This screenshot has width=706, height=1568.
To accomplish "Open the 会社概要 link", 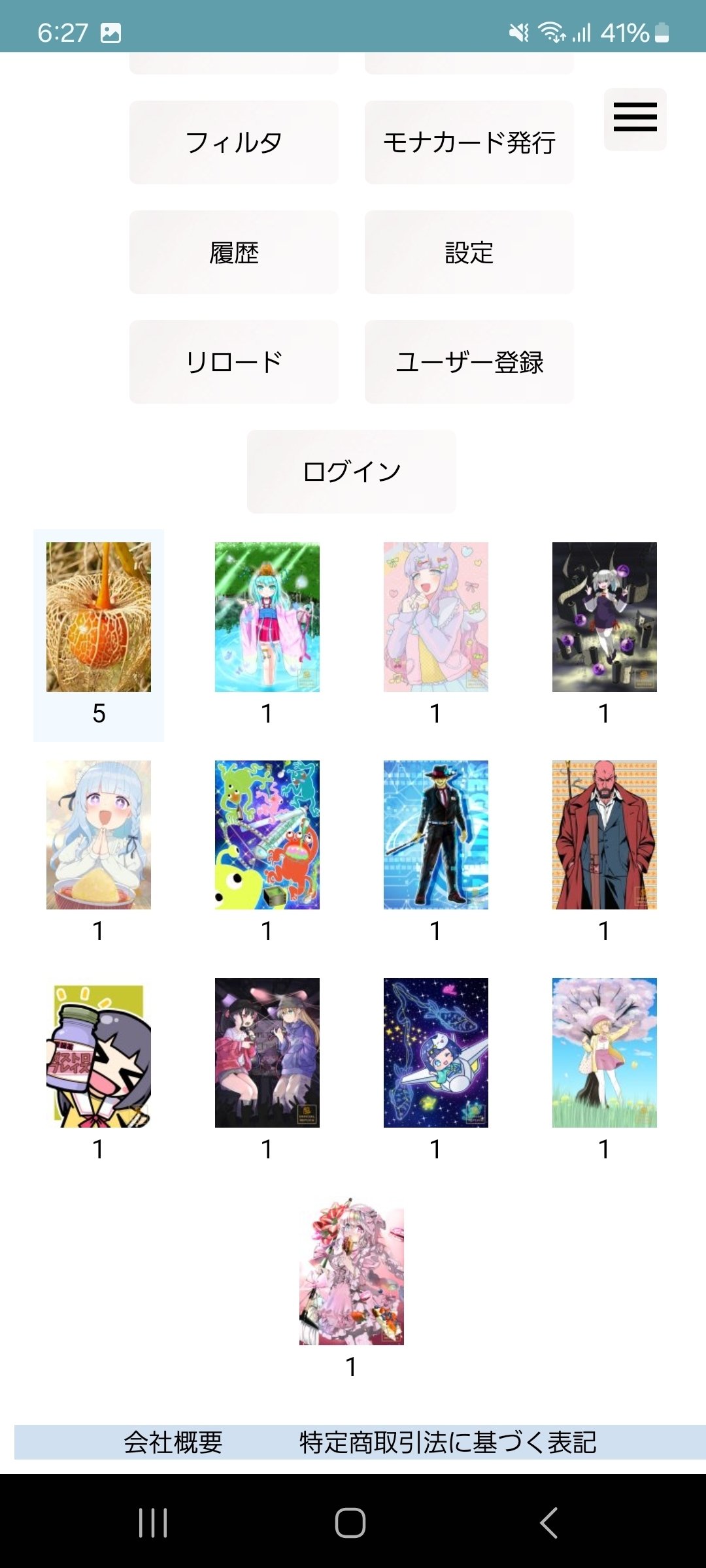I will 173,1442.
